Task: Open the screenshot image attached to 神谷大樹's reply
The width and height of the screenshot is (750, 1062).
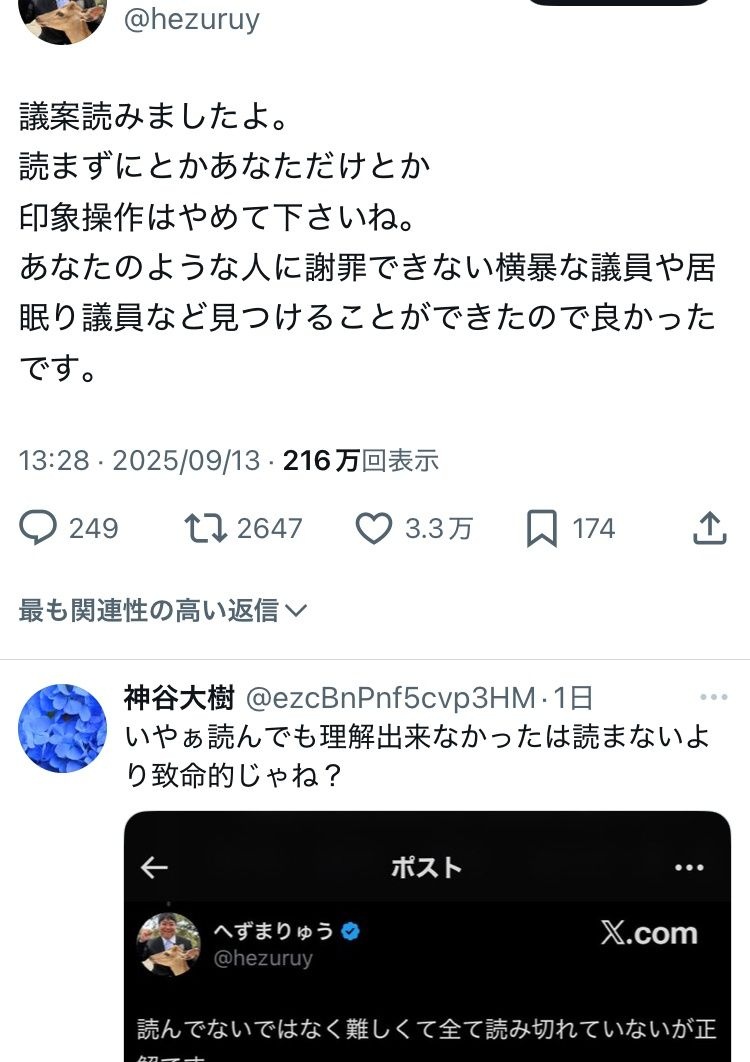Action: [x=427, y=935]
